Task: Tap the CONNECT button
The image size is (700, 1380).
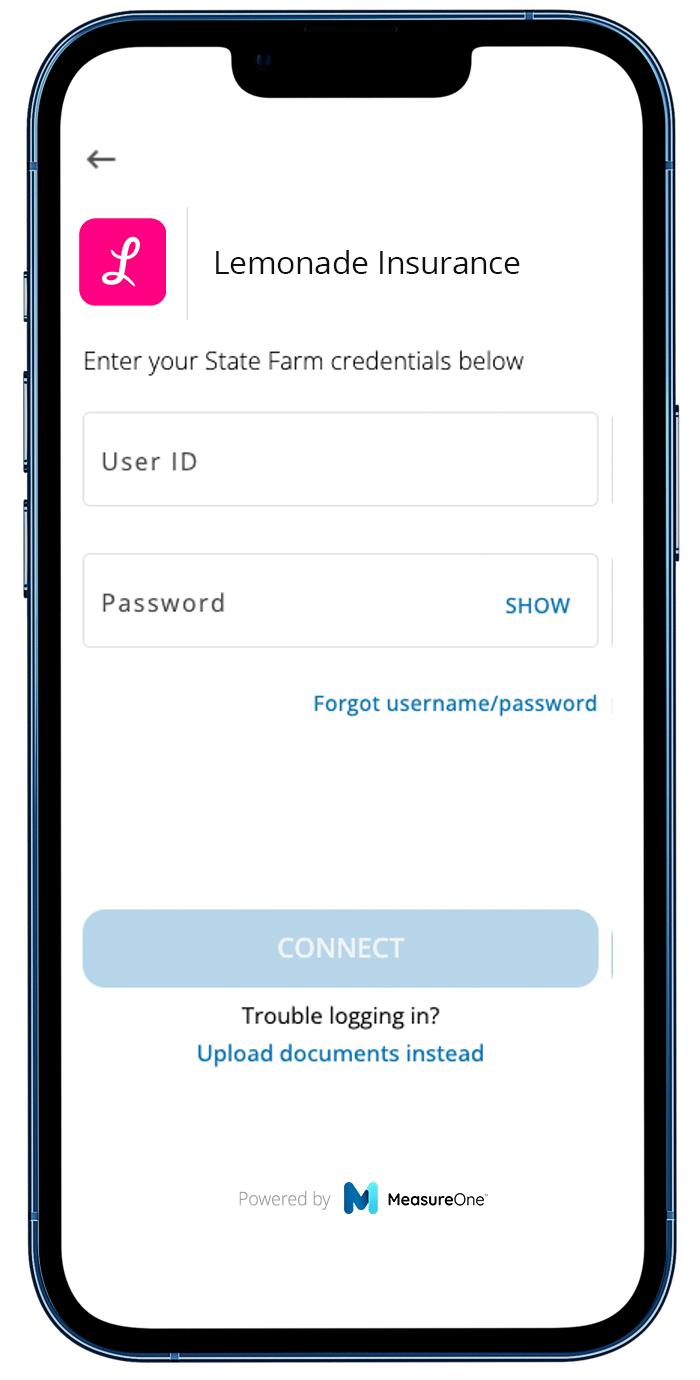Action: click(340, 948)
